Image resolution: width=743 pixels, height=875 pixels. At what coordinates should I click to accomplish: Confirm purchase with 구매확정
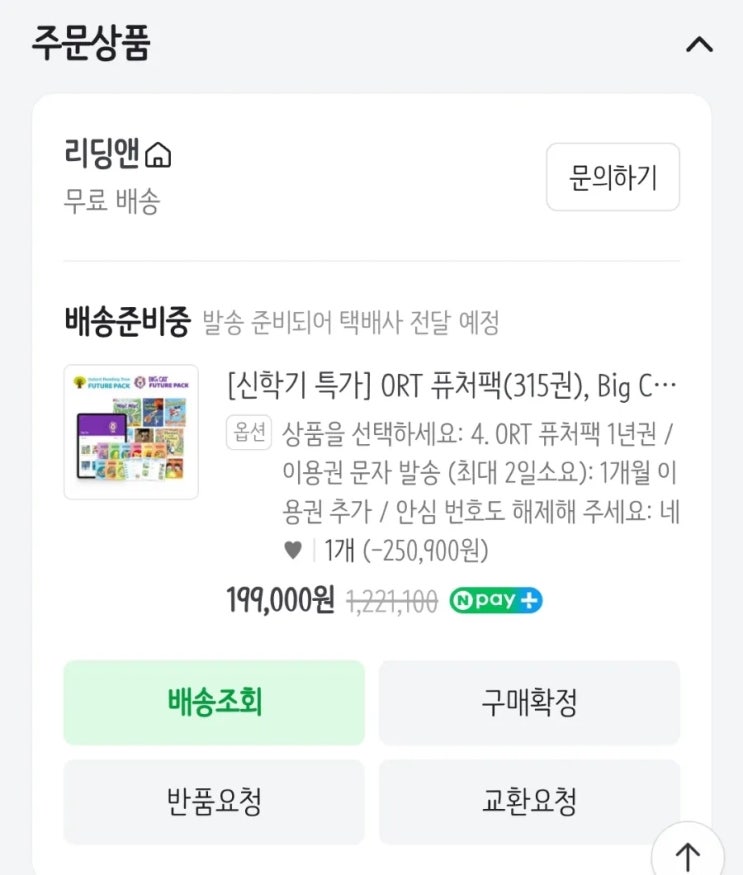click(x=529, y=702)
